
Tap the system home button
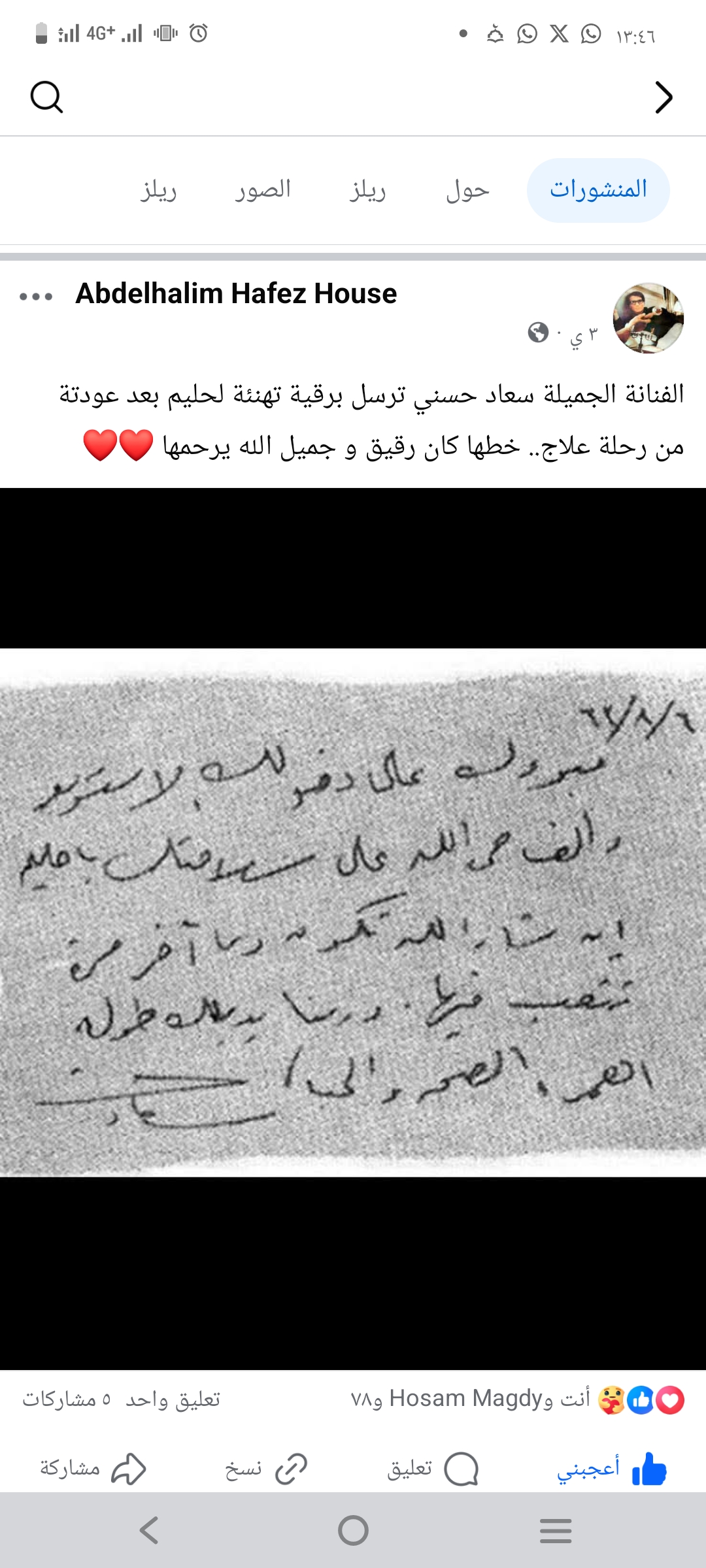[x=353, y=1530]
